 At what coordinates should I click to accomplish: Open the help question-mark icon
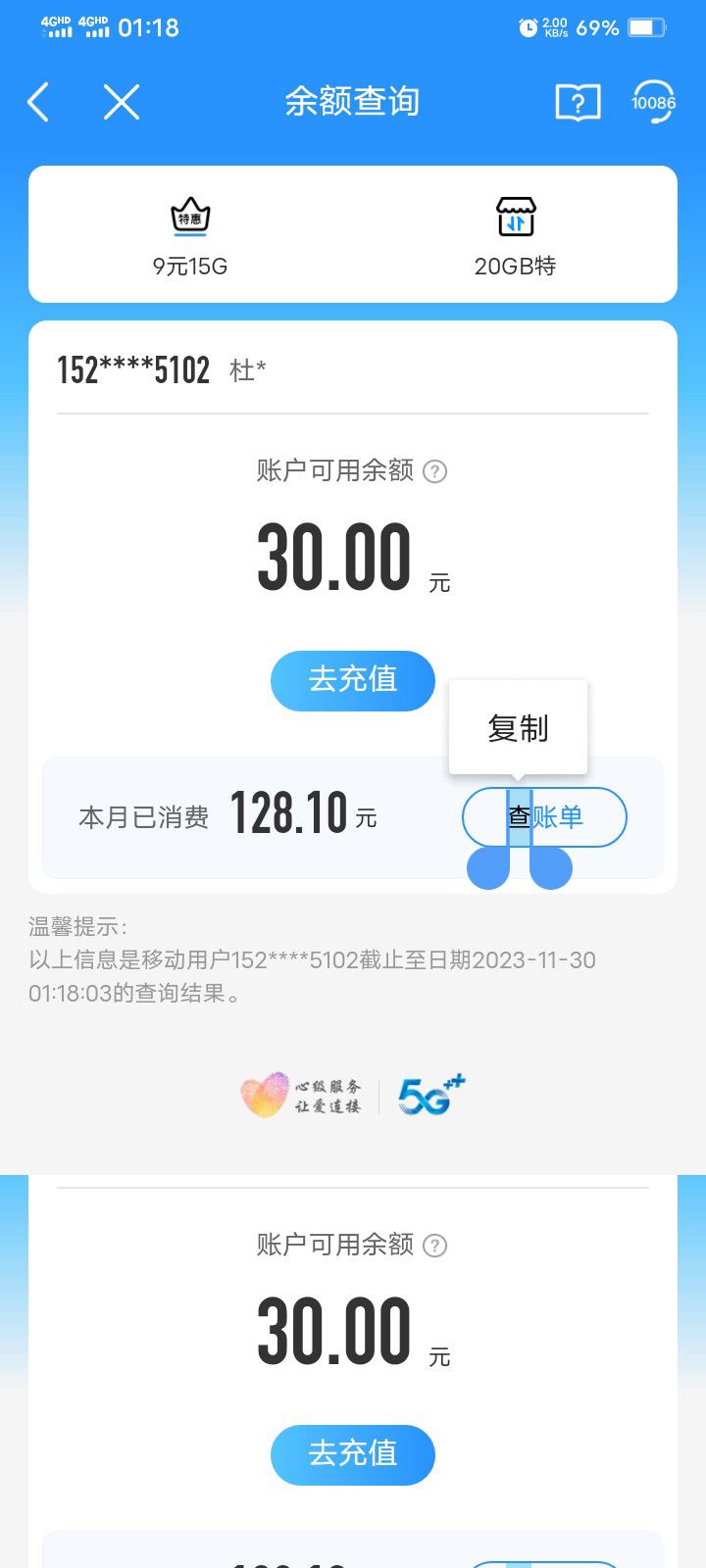[x=578, y=102]
